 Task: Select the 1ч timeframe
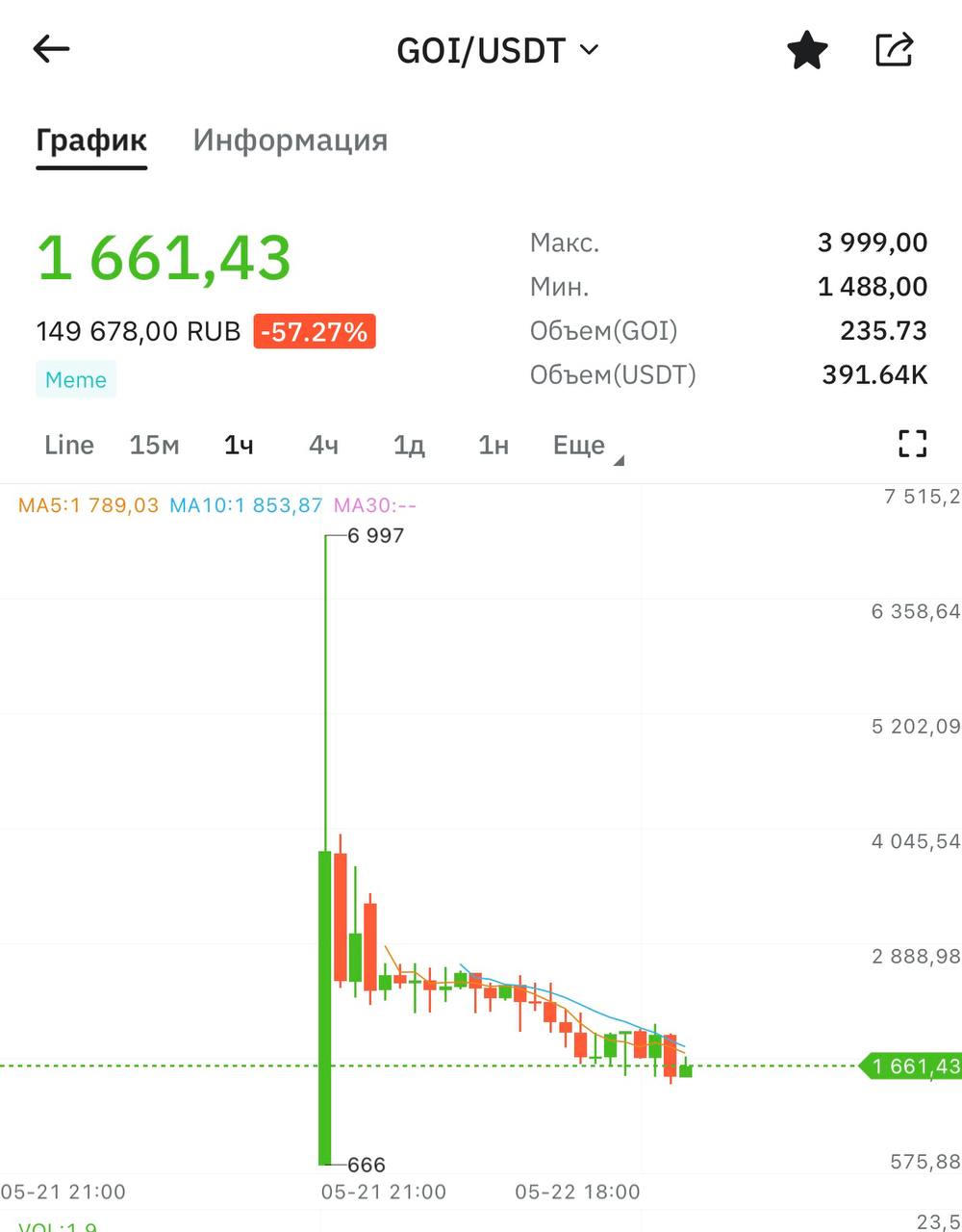click(239, 445)
